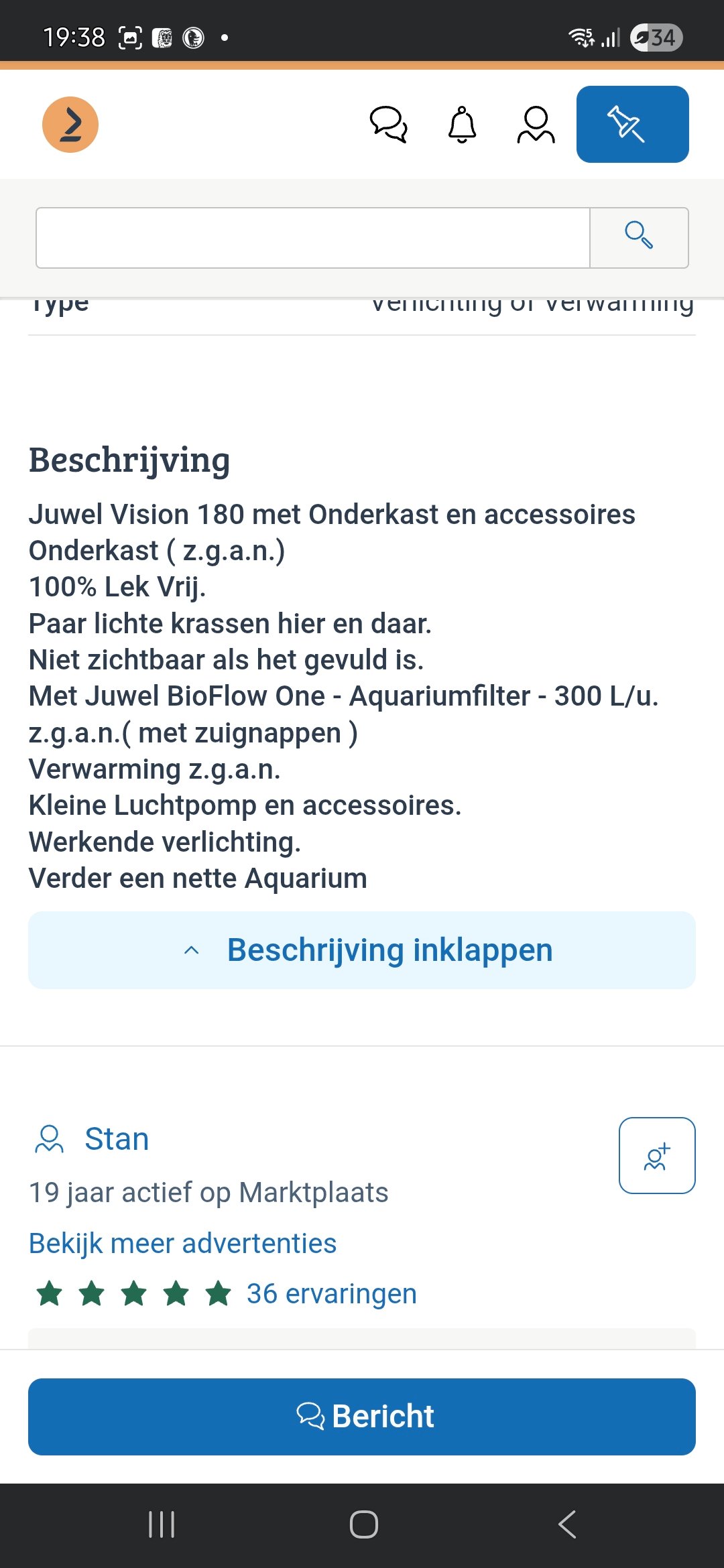724x1568 pixels.
Task: Collapse description via Beschrijving inklappen
Action: 362,950
